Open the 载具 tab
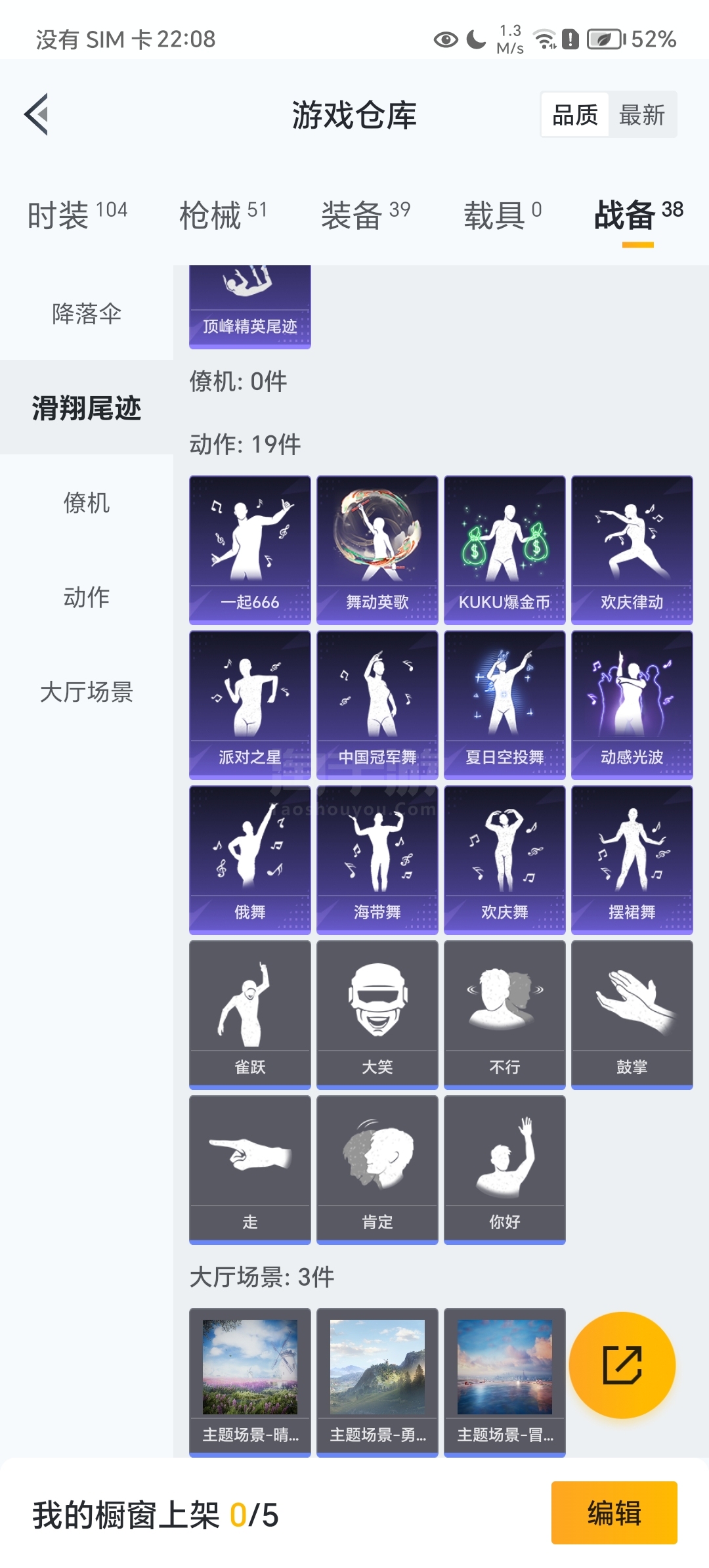The height and width of the screenshot is (1568, 709). point(503,215)
